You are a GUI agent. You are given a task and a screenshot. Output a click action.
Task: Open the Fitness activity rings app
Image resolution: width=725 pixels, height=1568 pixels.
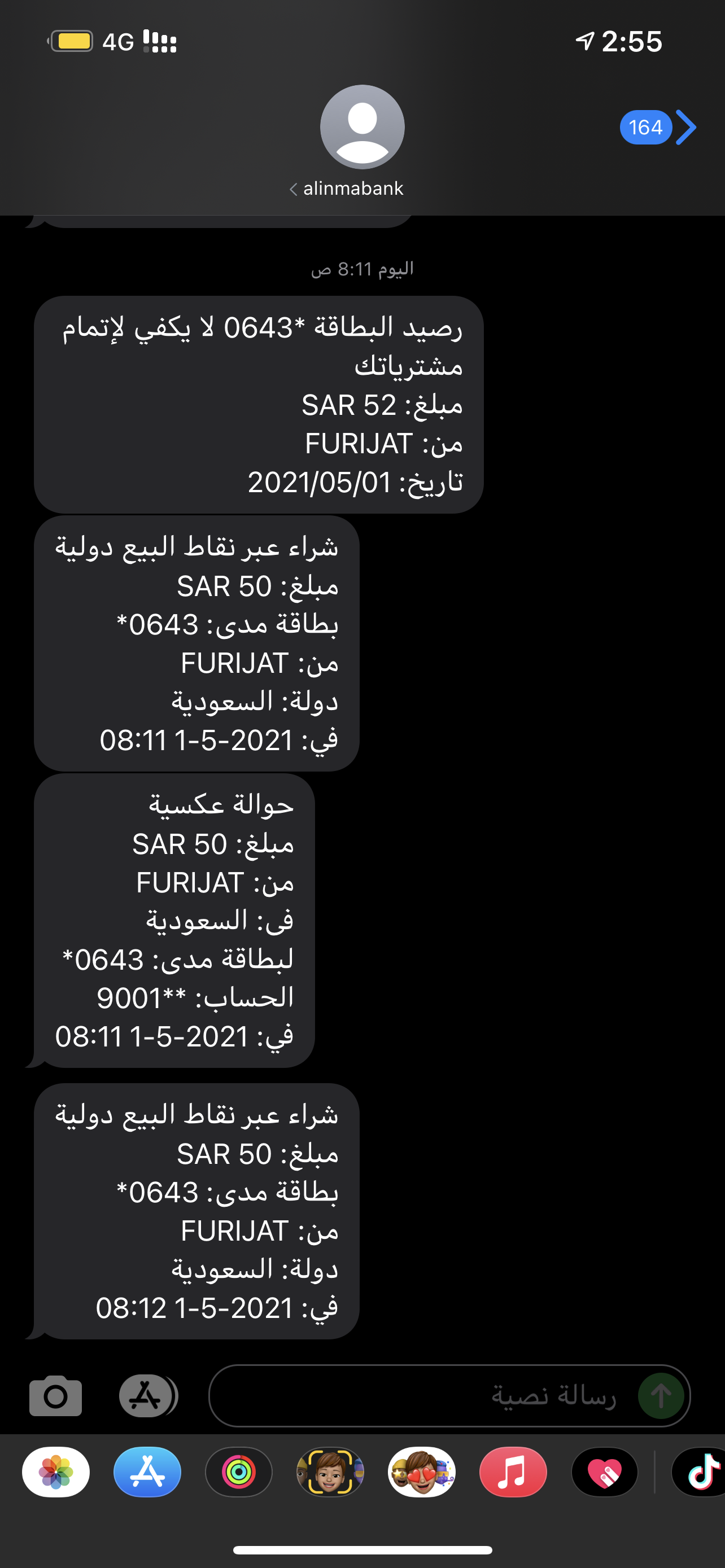pos(239,1473)
